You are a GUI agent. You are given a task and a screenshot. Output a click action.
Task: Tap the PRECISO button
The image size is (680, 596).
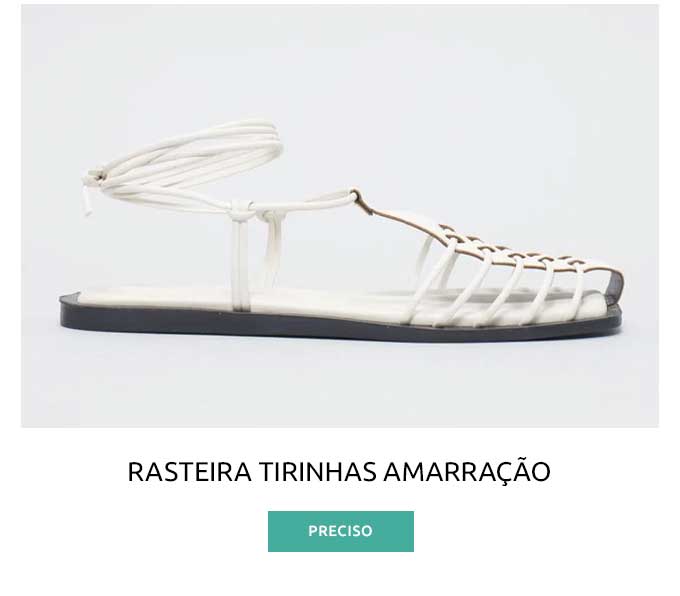[340, 531]
